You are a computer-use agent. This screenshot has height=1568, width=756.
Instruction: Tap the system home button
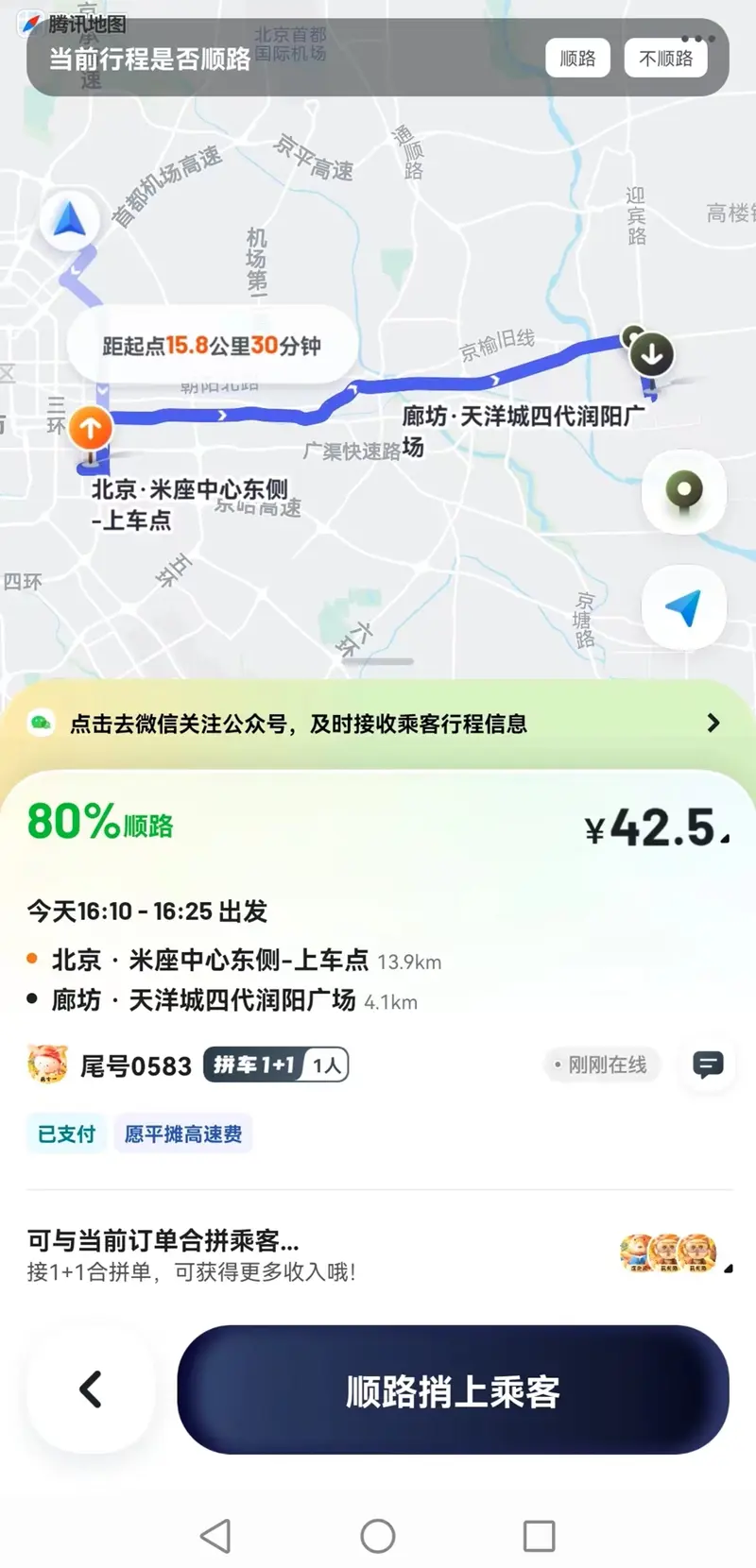pos(378,1536)
